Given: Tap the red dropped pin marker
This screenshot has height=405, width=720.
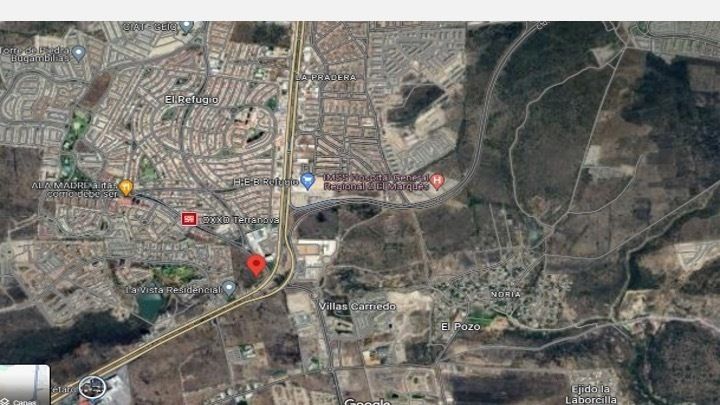Looking at the screenshot, I should [x=256, y=265].
